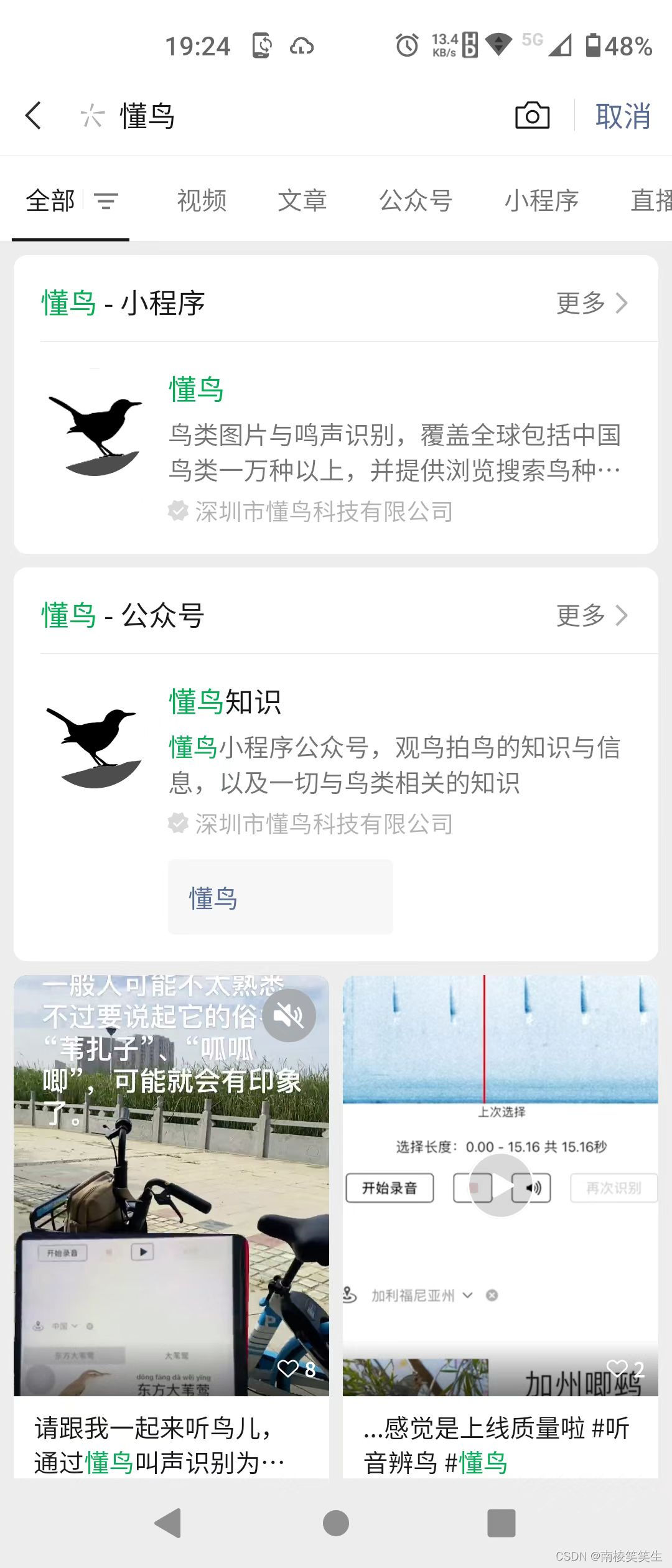
Task: Tap the system home button
Action: pos(336,1523)
